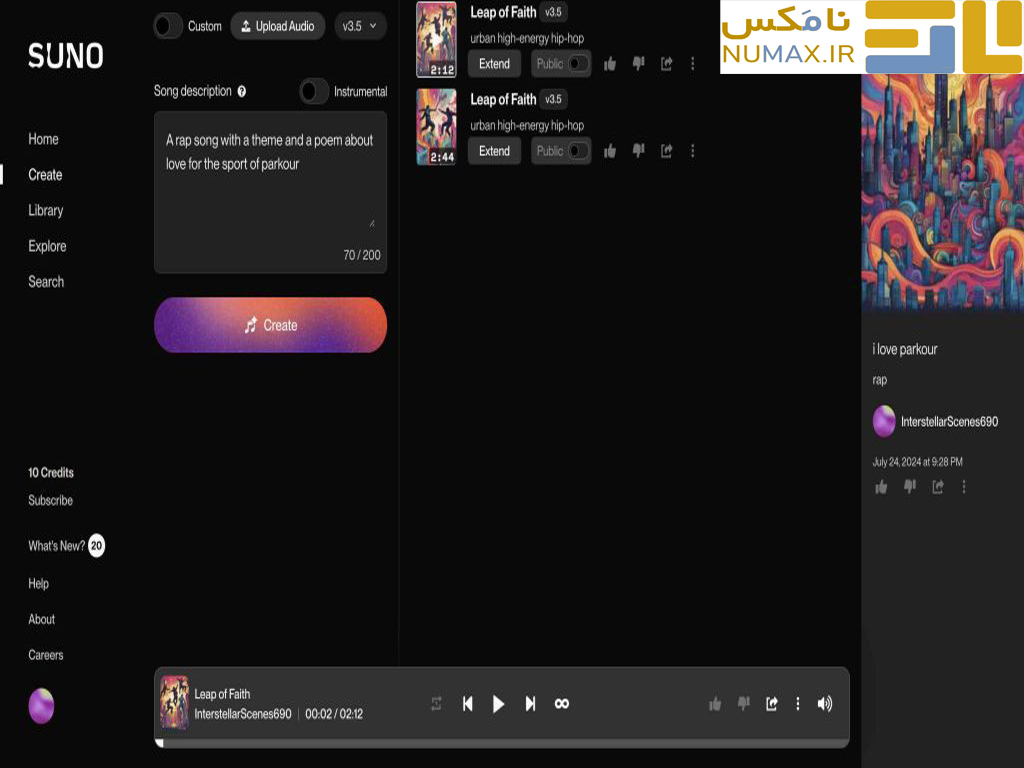Viewport: 1024px width, 768px height.
Task: Open the v3.5 model dropdown
Action: tap(360, 26)
